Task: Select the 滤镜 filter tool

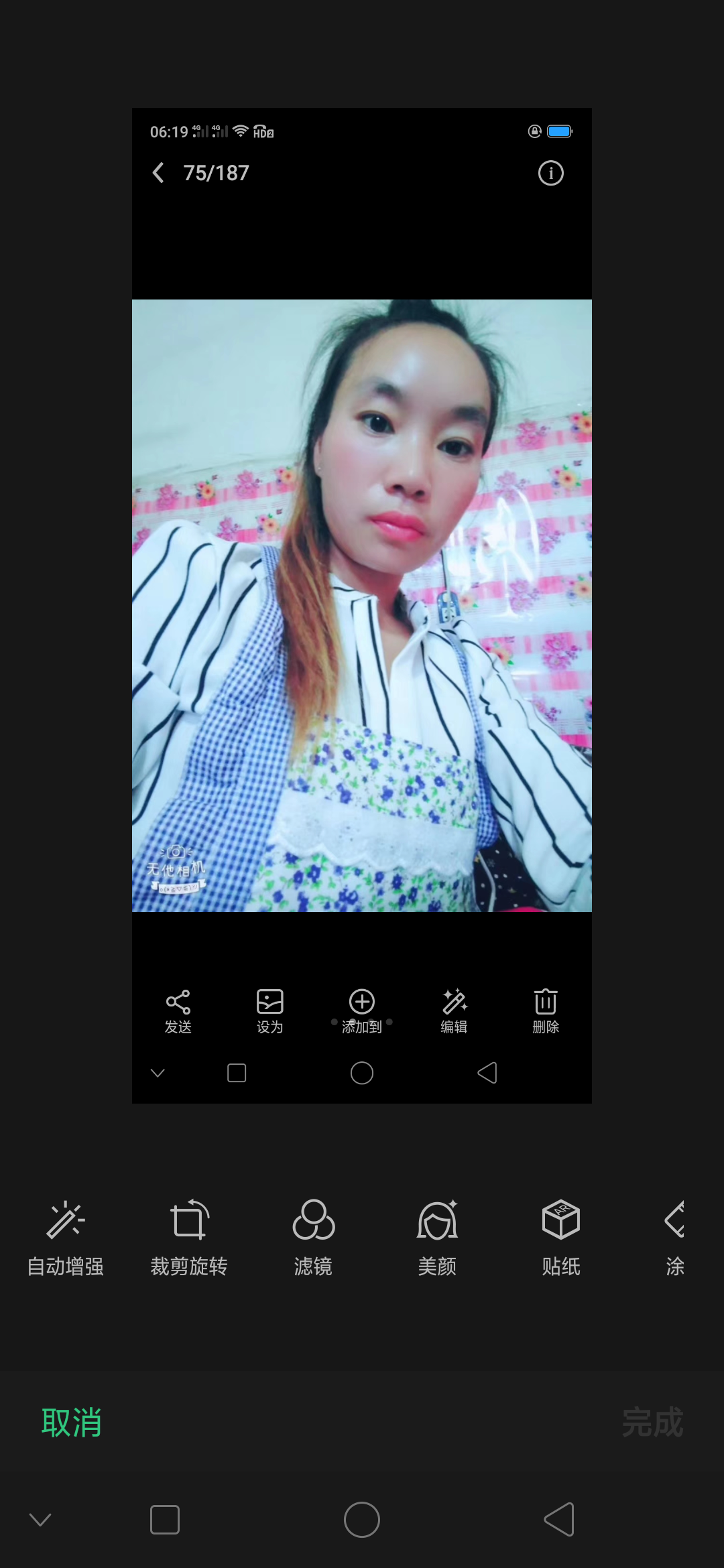Action: (x=313, y=1237)
